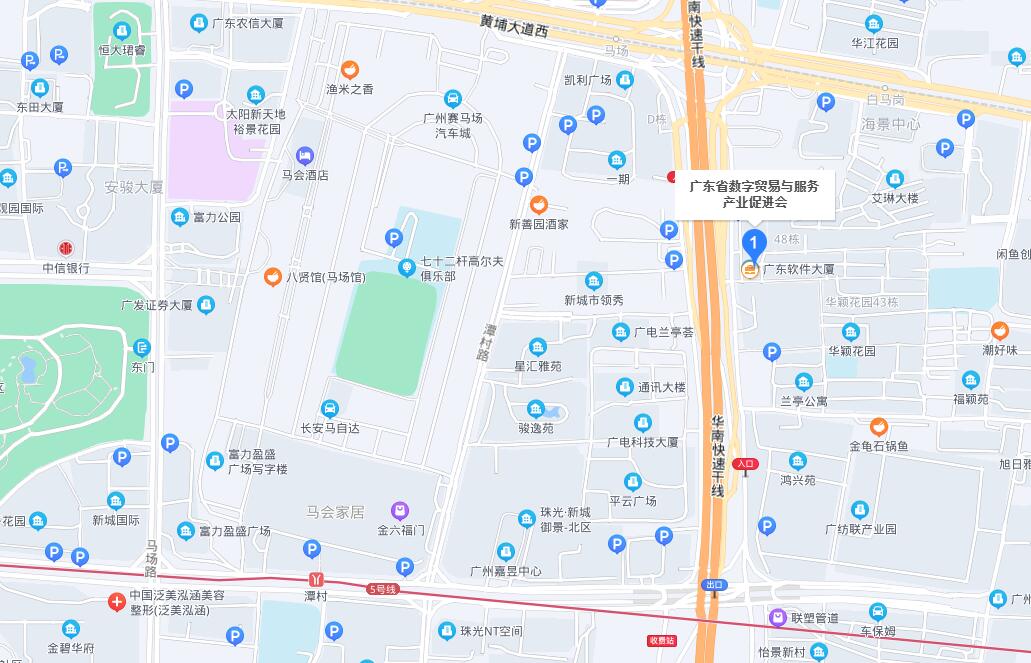Select the 中国泛美泓涵美容整形 hospital marker

(x=117, y=601)
